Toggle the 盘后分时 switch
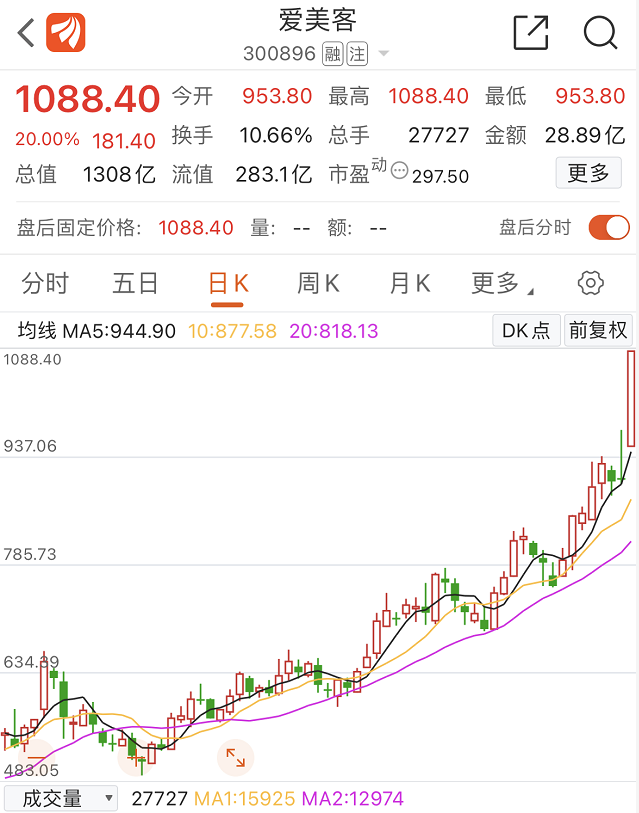Image resolution: width=639 pixels, height=813 pixels. [609, 228]
